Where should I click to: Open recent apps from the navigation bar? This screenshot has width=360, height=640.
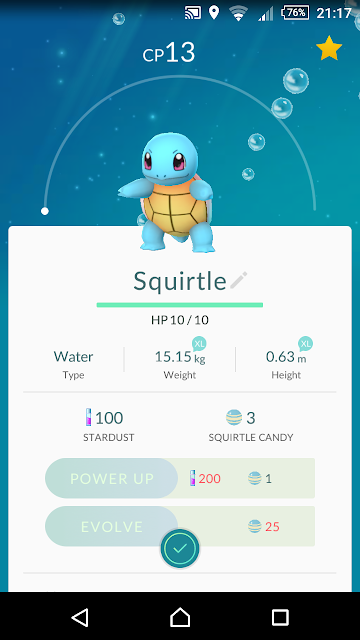tap(280, 617)
